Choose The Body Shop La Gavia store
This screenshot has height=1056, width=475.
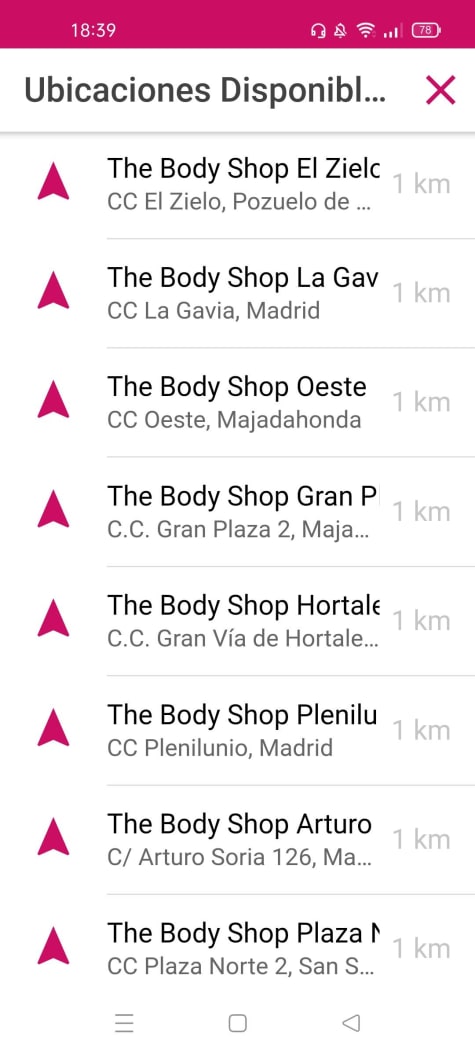point(237,293)
